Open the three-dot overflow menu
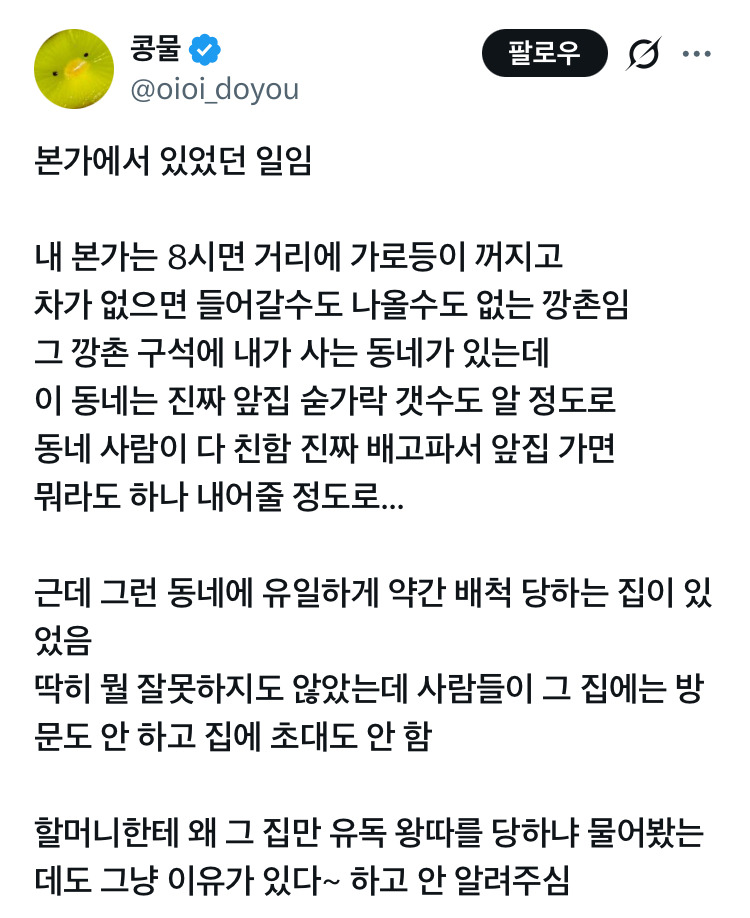This screenshot has height=918, width=750. click(697, 54)
